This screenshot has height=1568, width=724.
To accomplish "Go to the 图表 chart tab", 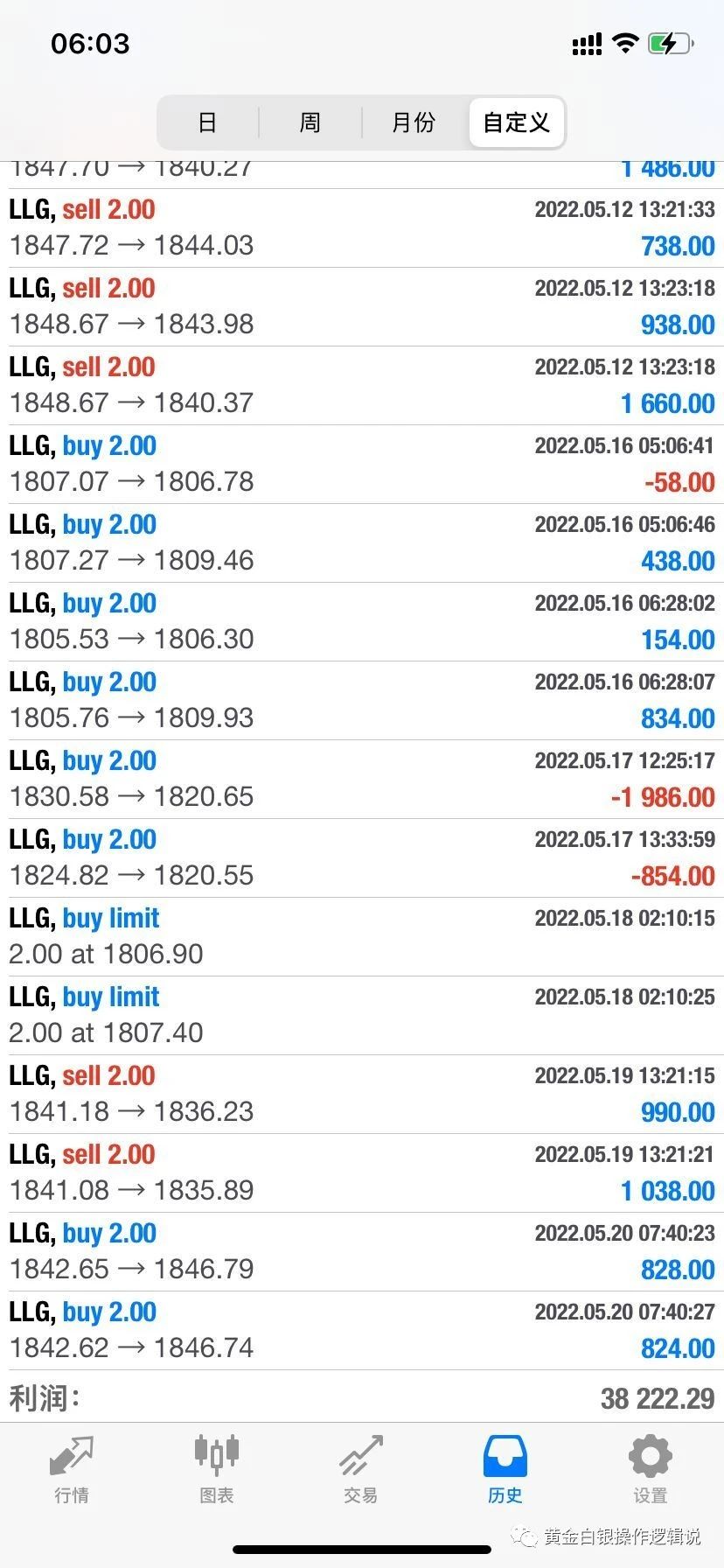I will [216, 1469].
